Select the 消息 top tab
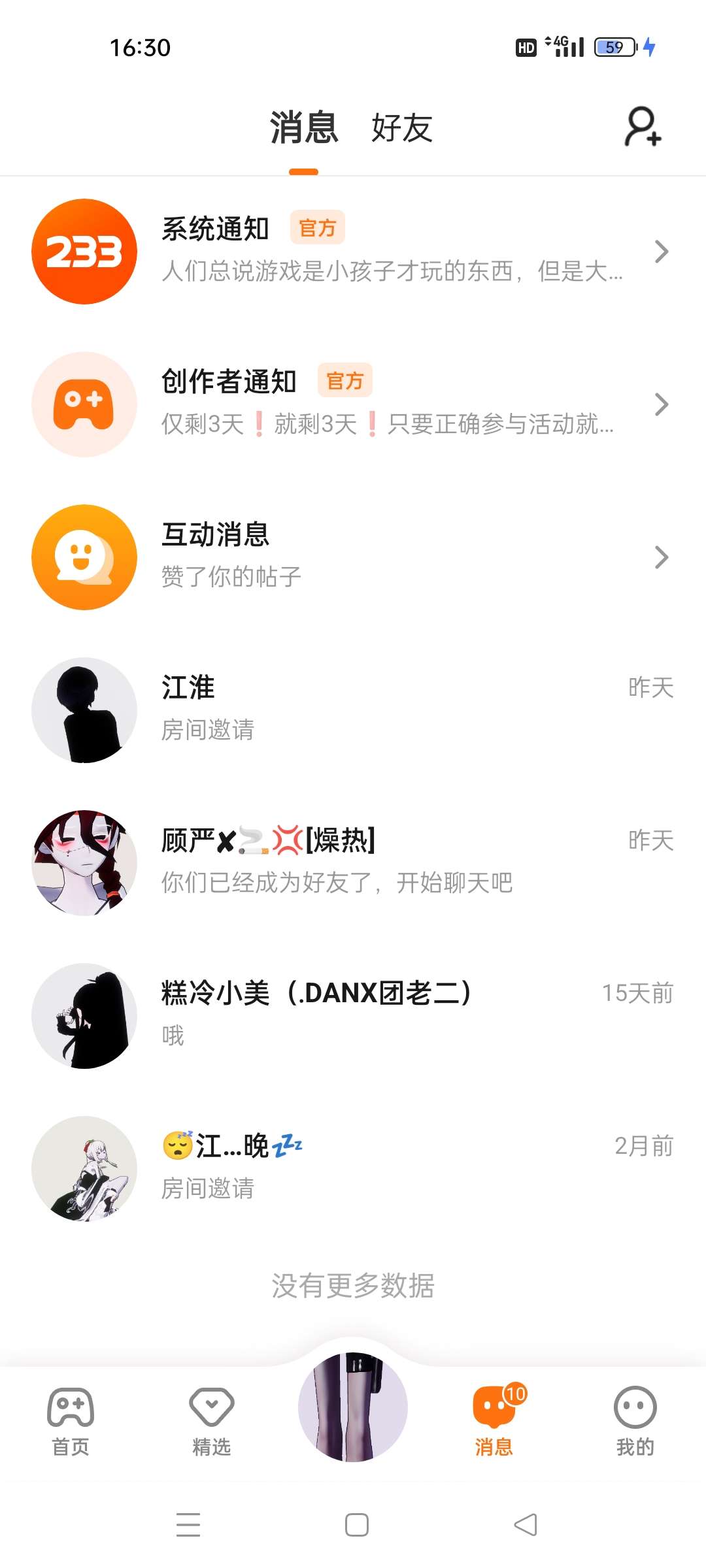This screenshot has height=1568, width=706. (x=304, y=127)
